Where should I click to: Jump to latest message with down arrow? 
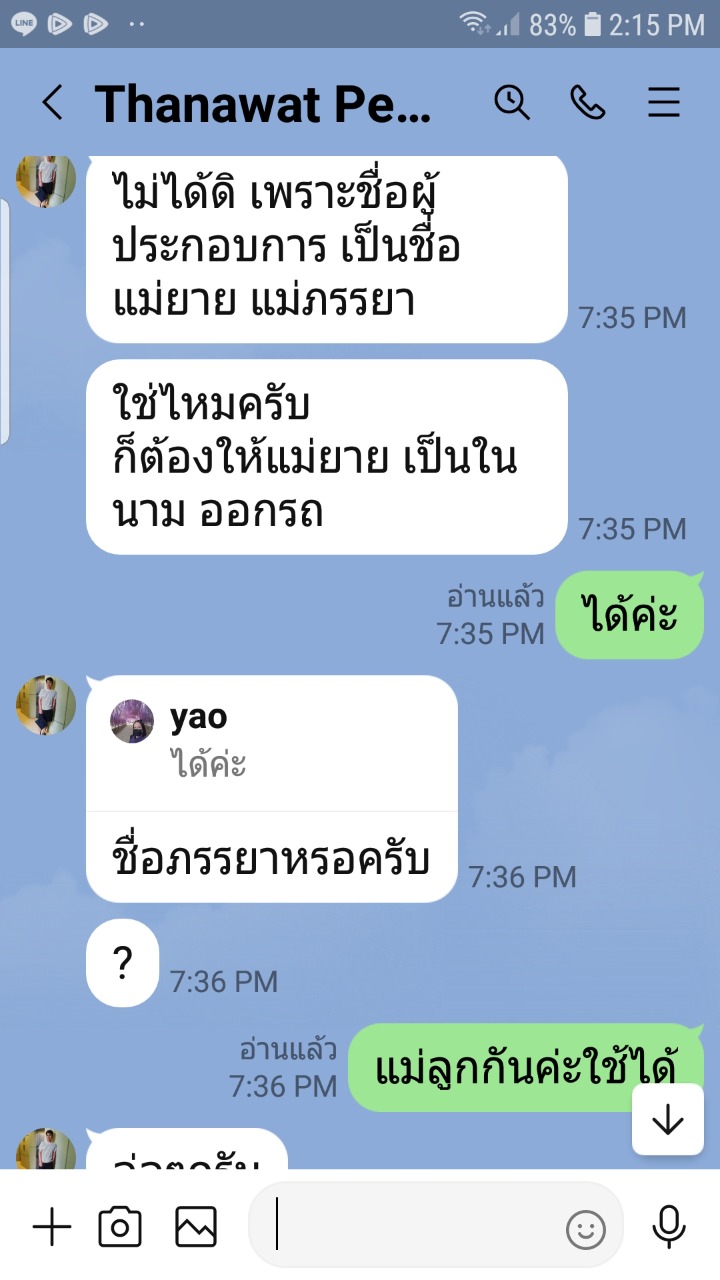(667, 1120)
